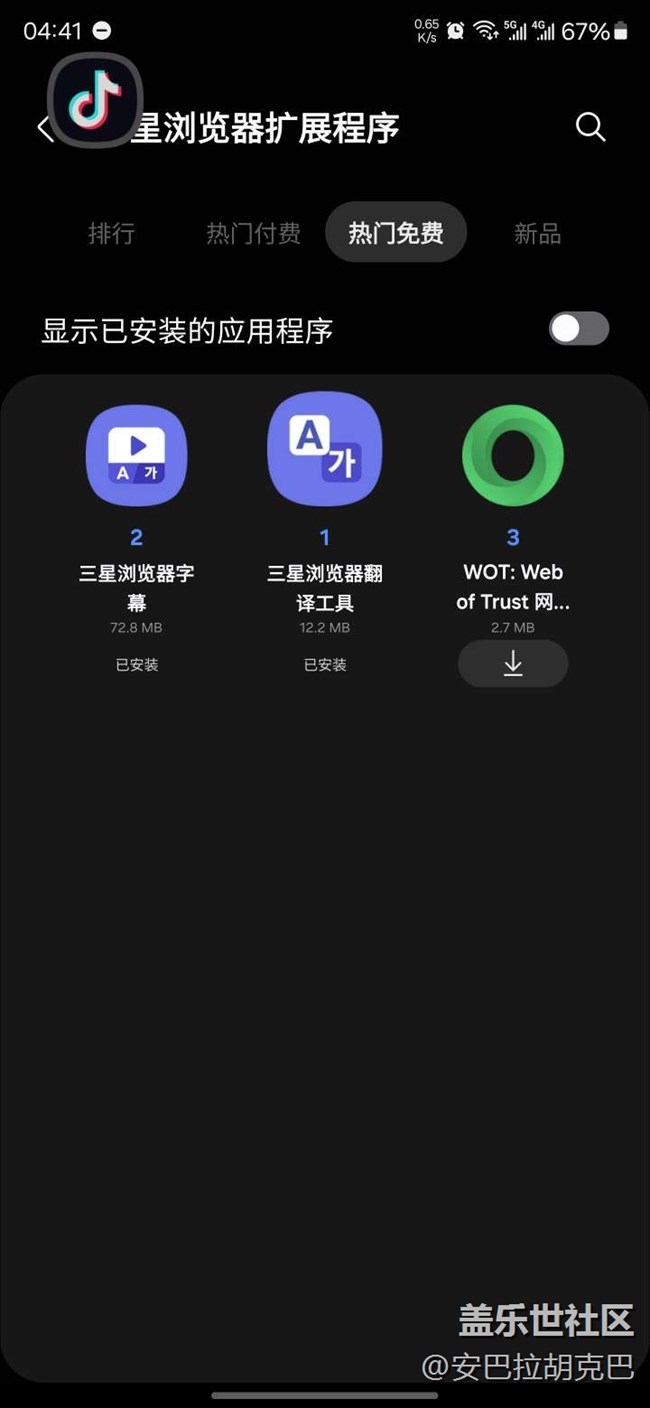The height and width of the screenshot is (1408, 650).
Task: Open WOT: Web of Trust extension
Action: coord(513,455)
